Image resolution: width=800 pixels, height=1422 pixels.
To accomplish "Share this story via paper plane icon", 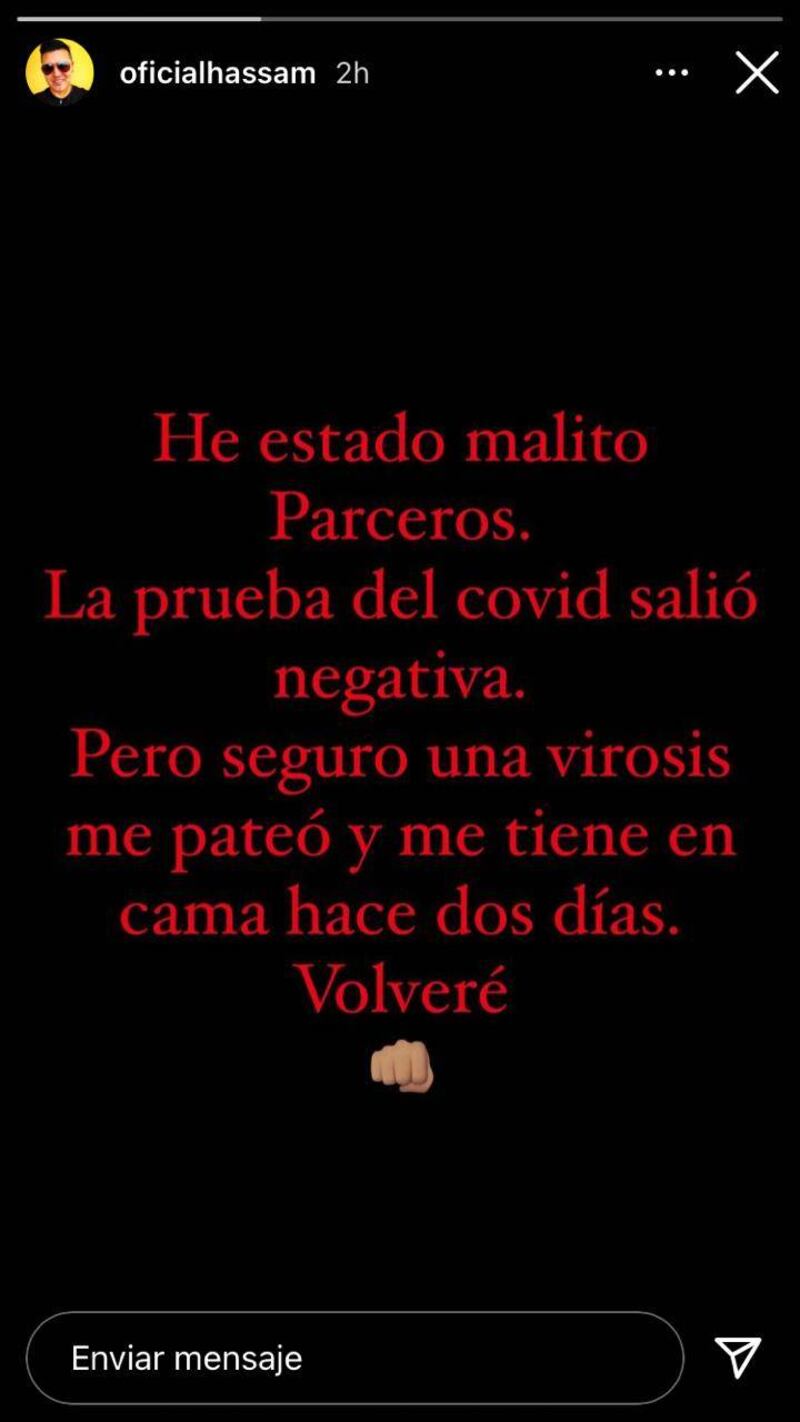I will [x=738, y=1357].
